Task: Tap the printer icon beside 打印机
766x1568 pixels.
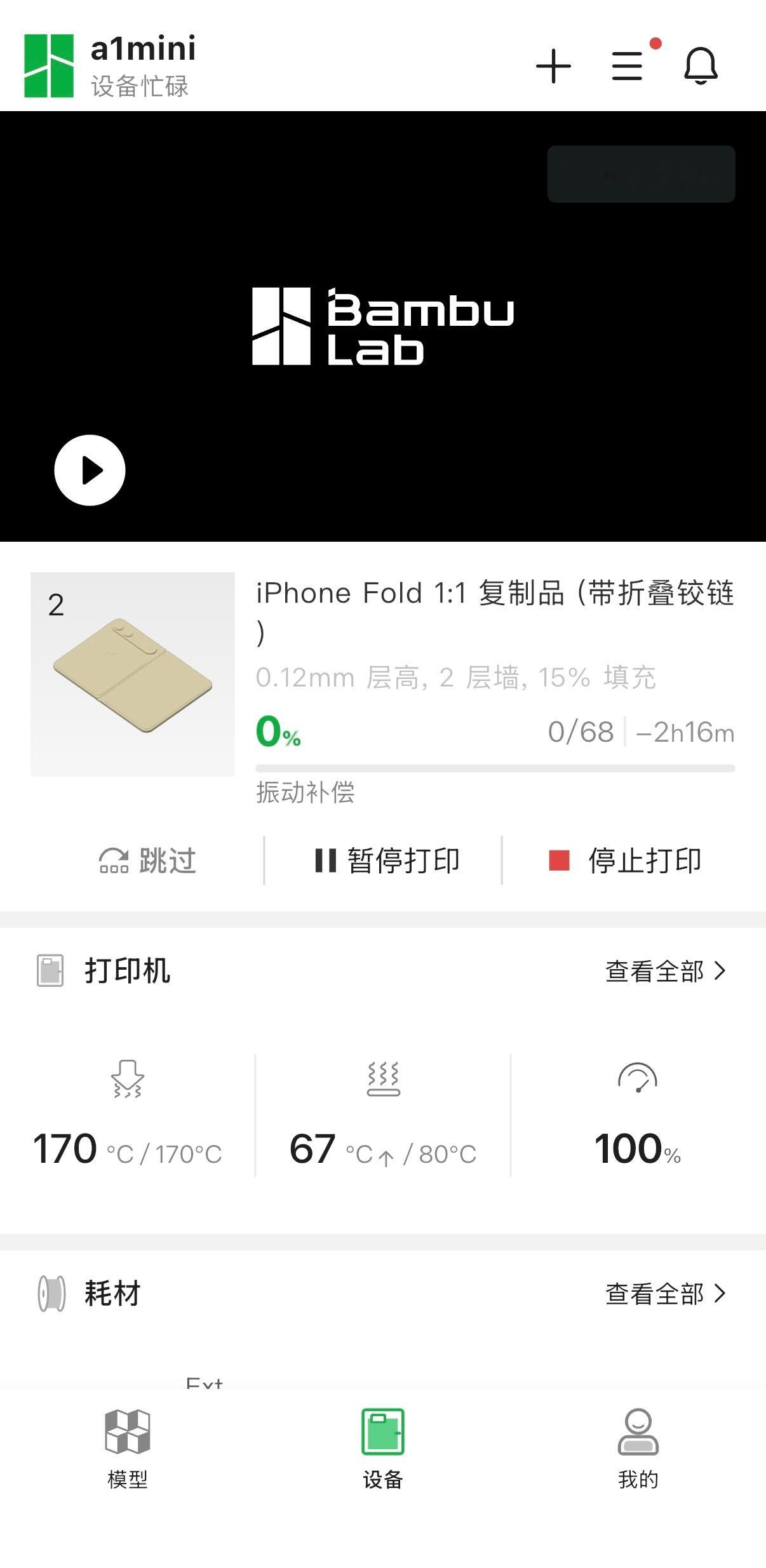Action: point(50,970)
